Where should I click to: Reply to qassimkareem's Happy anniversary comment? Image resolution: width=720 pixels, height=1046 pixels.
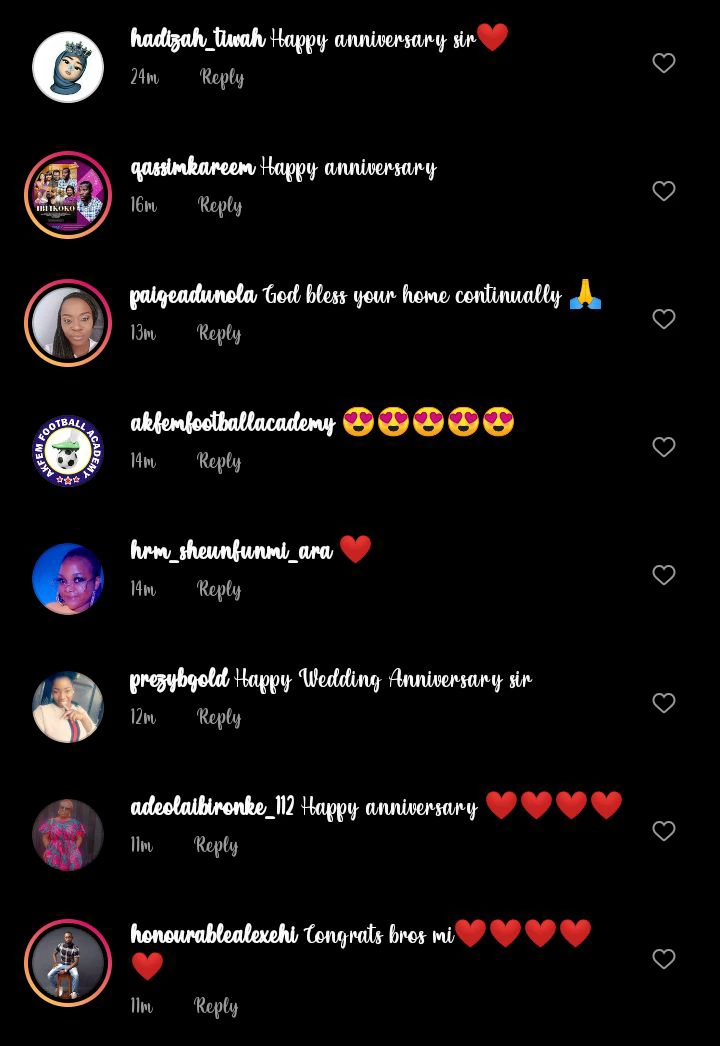[220, 205]
